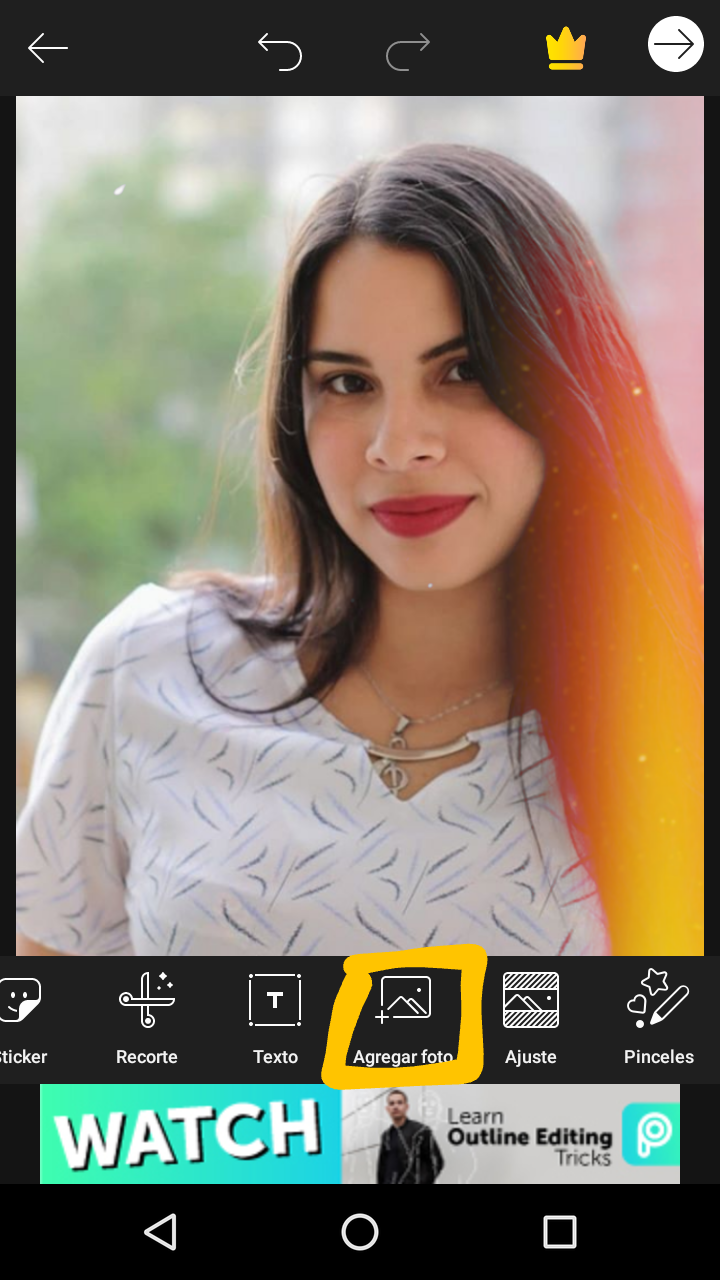Redo the undone edit

click(408, 50)
